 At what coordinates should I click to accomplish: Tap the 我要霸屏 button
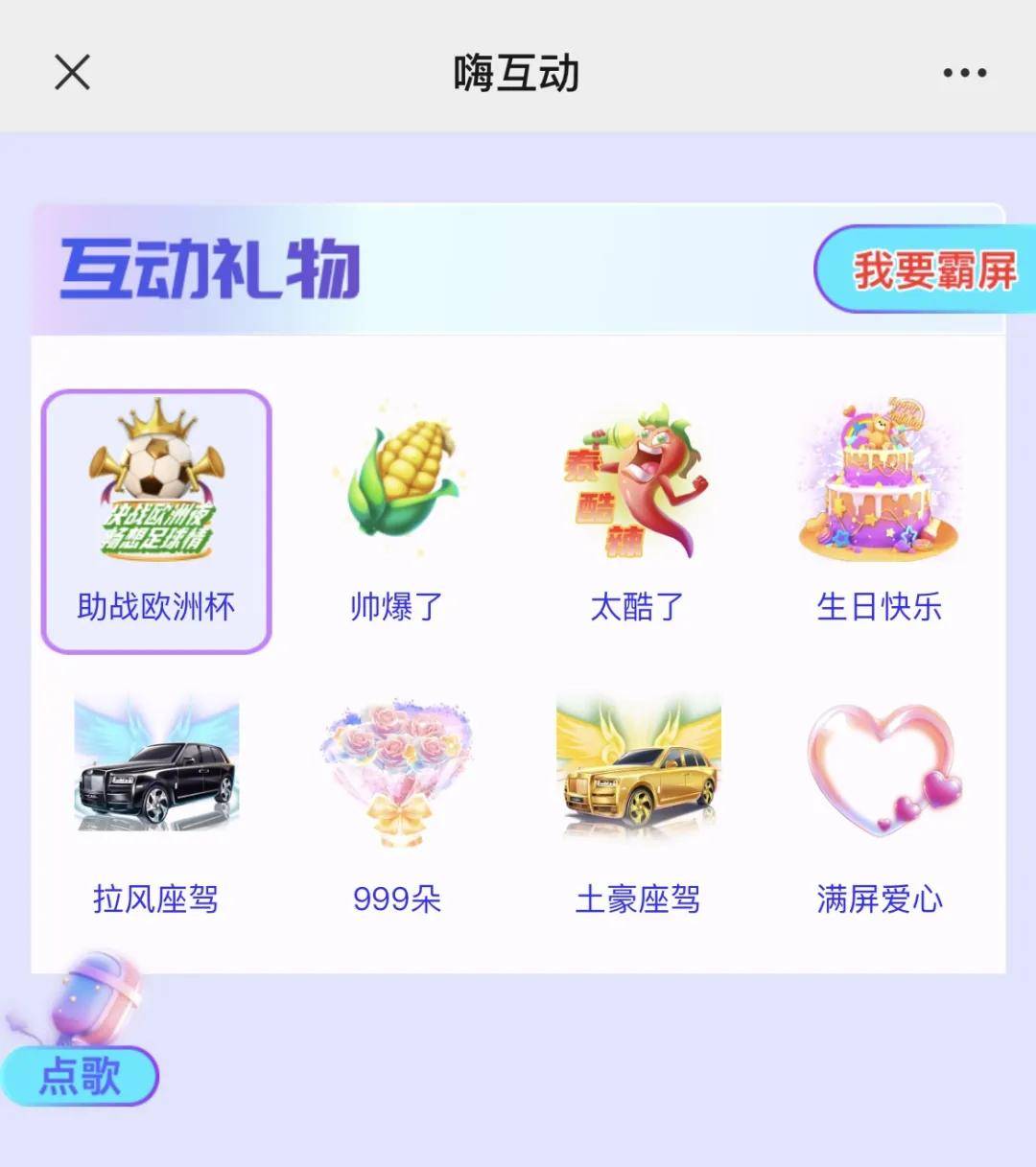(x=931, y=269)
